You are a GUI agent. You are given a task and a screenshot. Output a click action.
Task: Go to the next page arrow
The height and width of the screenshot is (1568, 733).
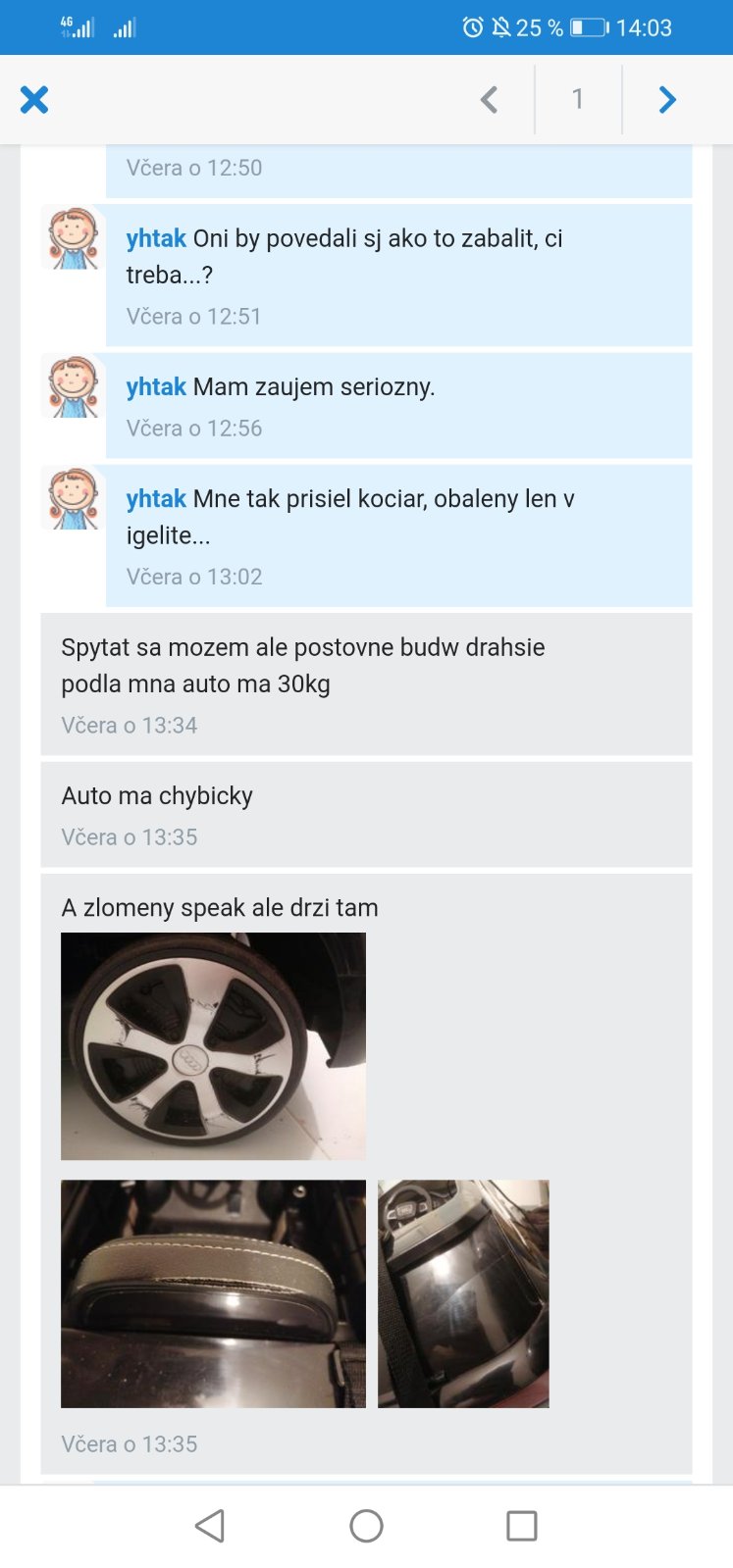667,100
